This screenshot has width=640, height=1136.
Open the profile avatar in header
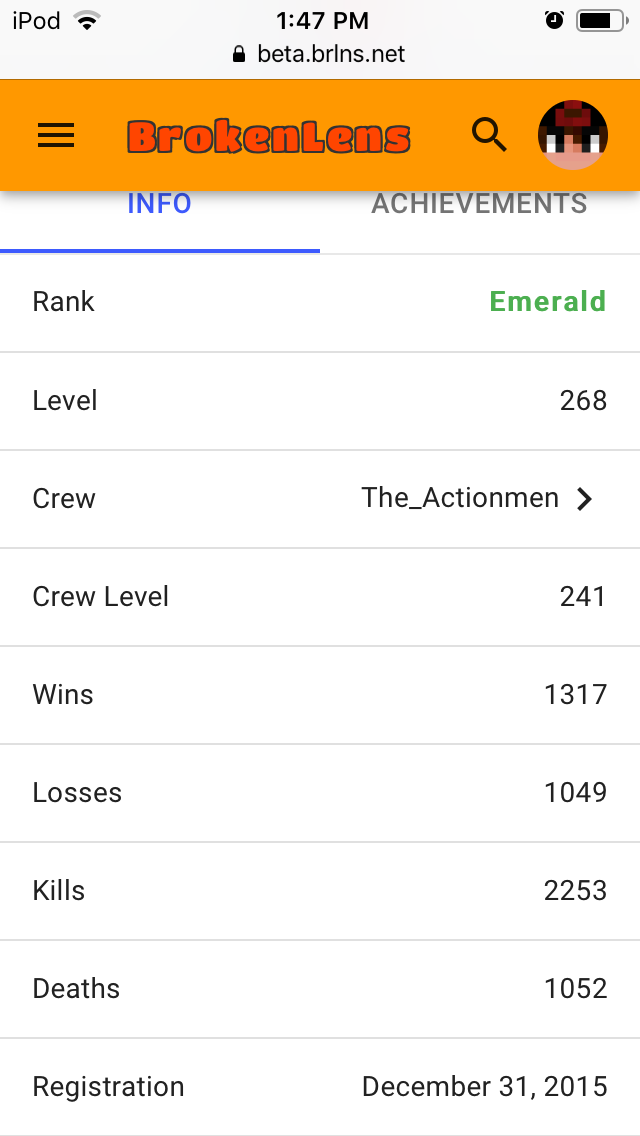573,135
